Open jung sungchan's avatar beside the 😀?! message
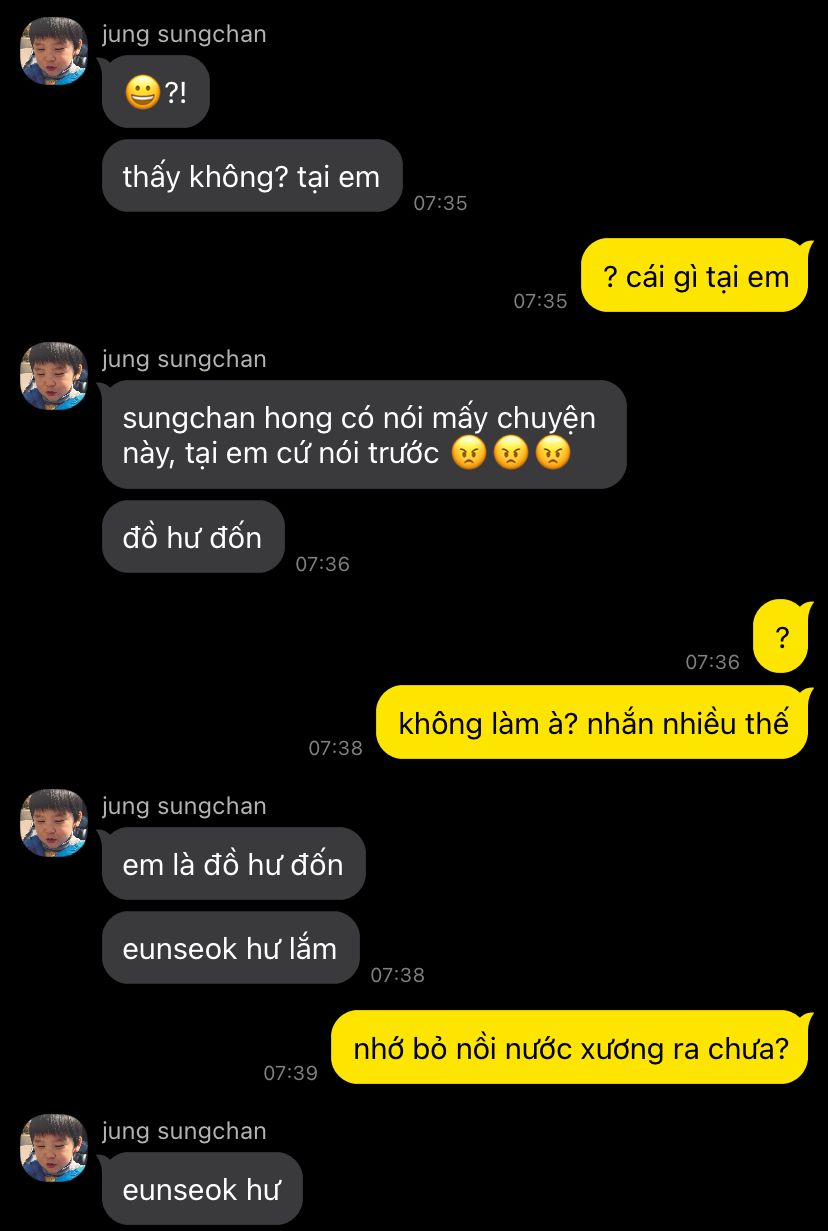 [54, 51]
